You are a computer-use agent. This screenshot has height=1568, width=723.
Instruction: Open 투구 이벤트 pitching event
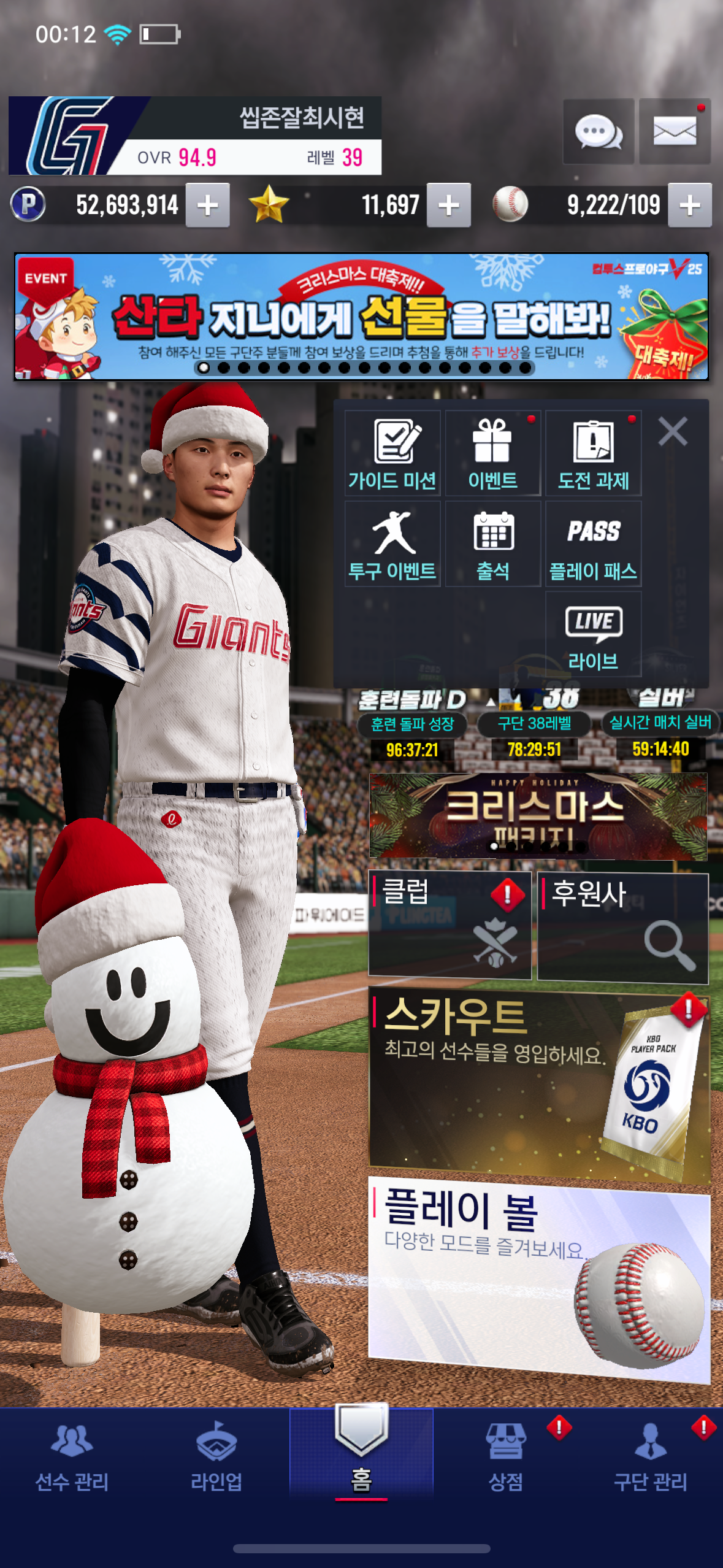click(392, 544)
